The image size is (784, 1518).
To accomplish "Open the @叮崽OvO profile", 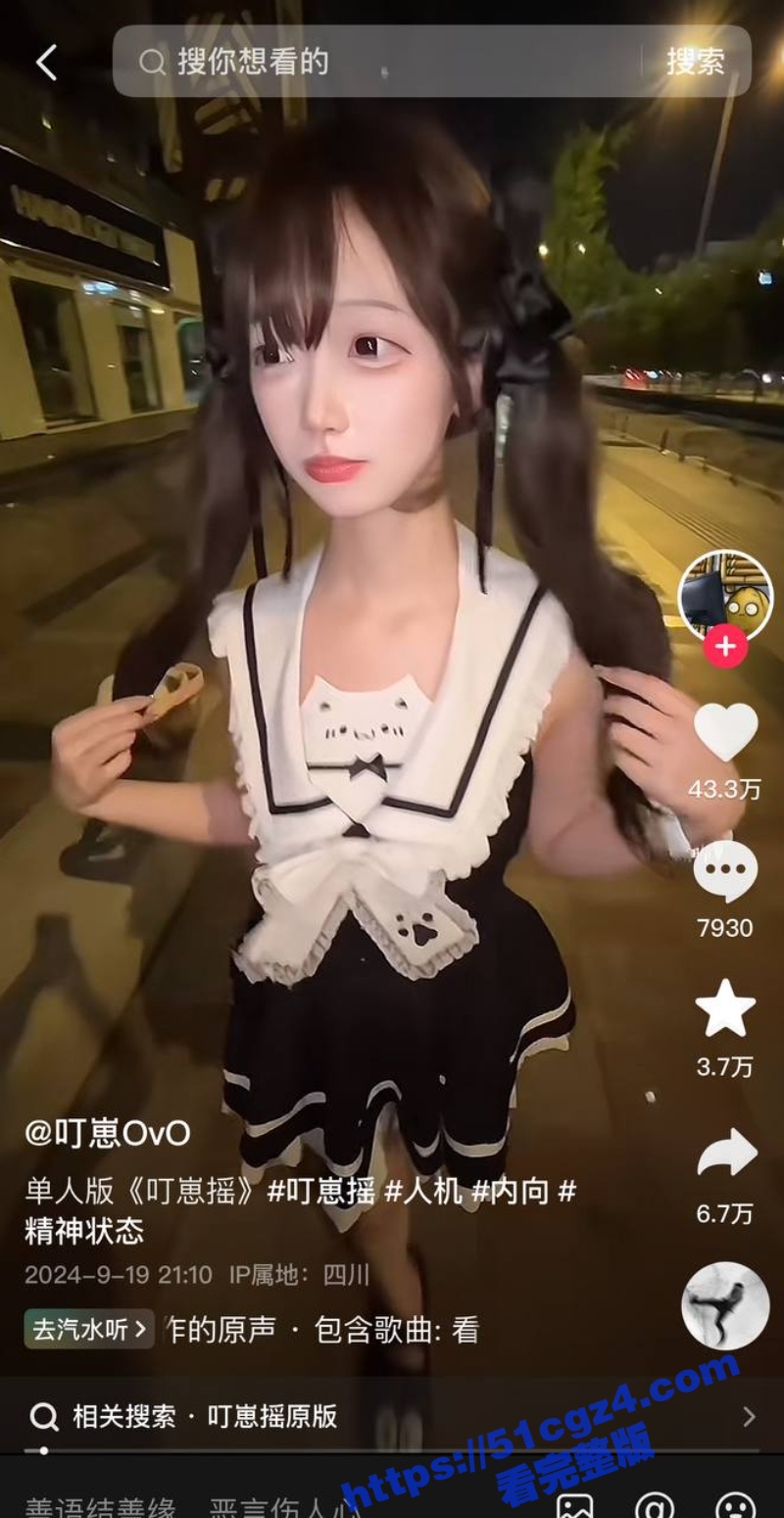I will [108, 1133].
